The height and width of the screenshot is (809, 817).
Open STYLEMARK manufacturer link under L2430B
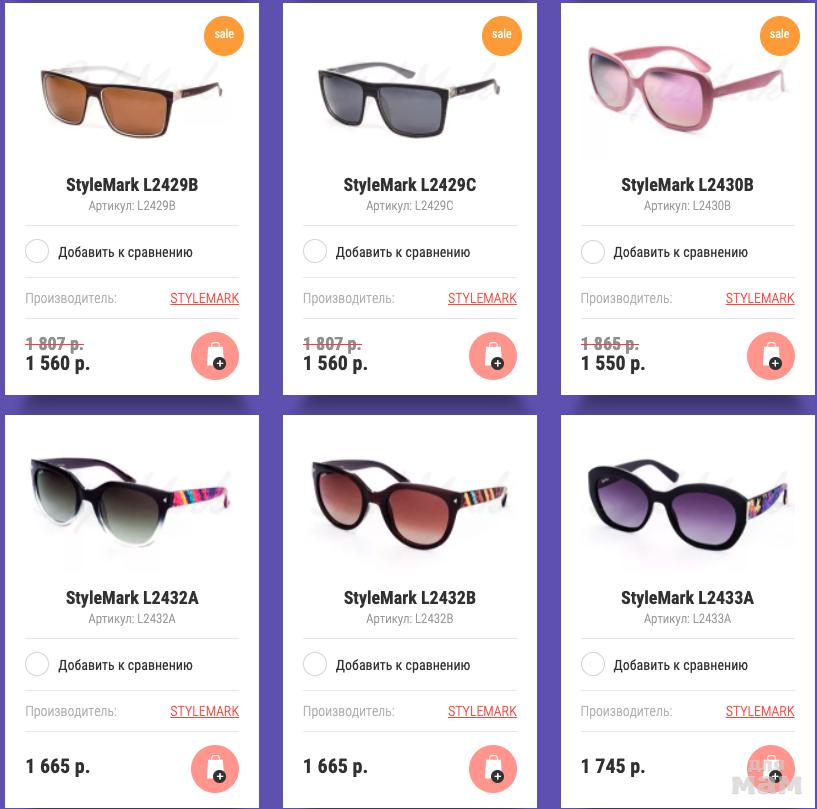[x=760, y=298]
